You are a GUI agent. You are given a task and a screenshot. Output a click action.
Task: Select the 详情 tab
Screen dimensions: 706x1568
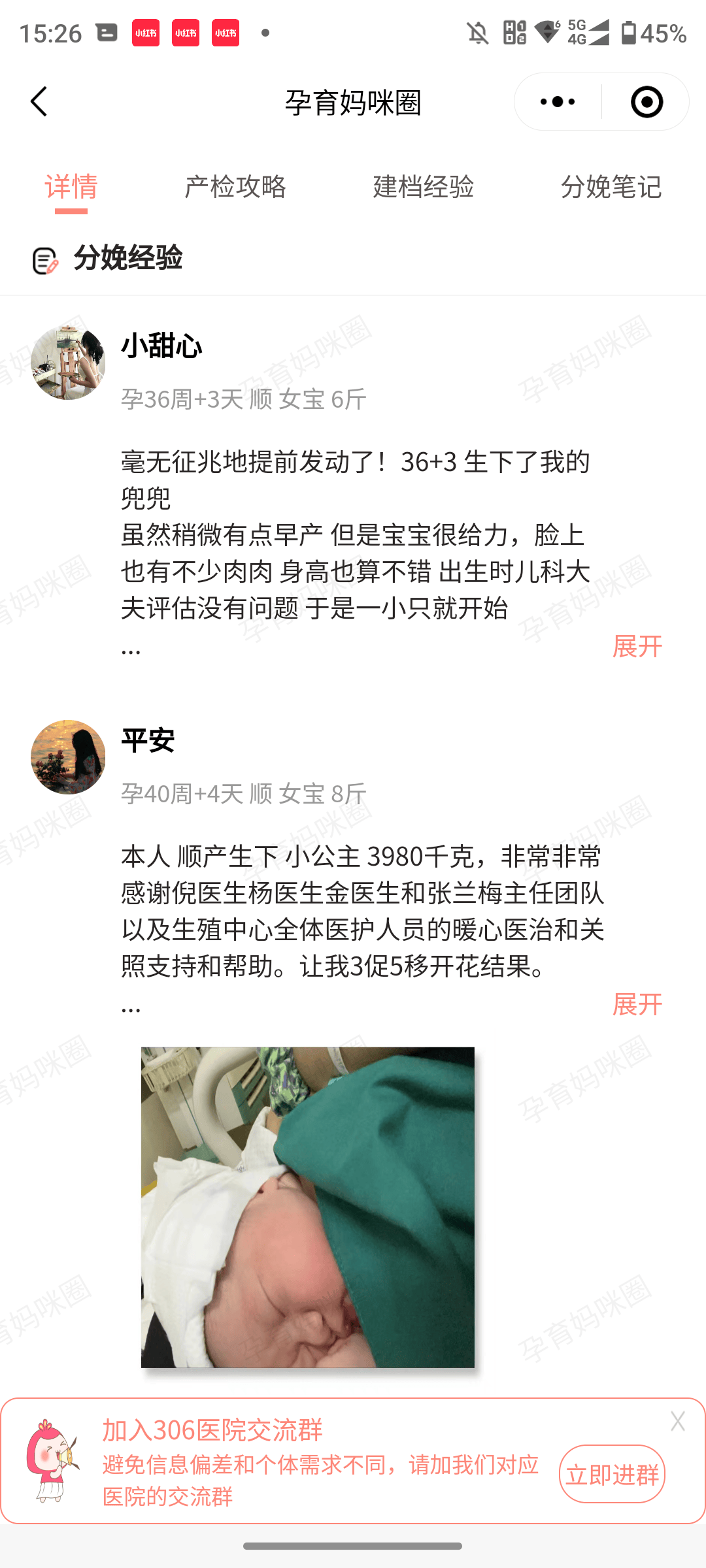click(71, 187)
